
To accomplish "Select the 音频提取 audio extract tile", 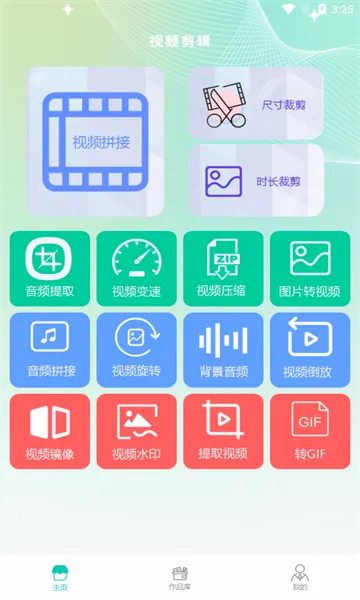I will pos(50,269).
